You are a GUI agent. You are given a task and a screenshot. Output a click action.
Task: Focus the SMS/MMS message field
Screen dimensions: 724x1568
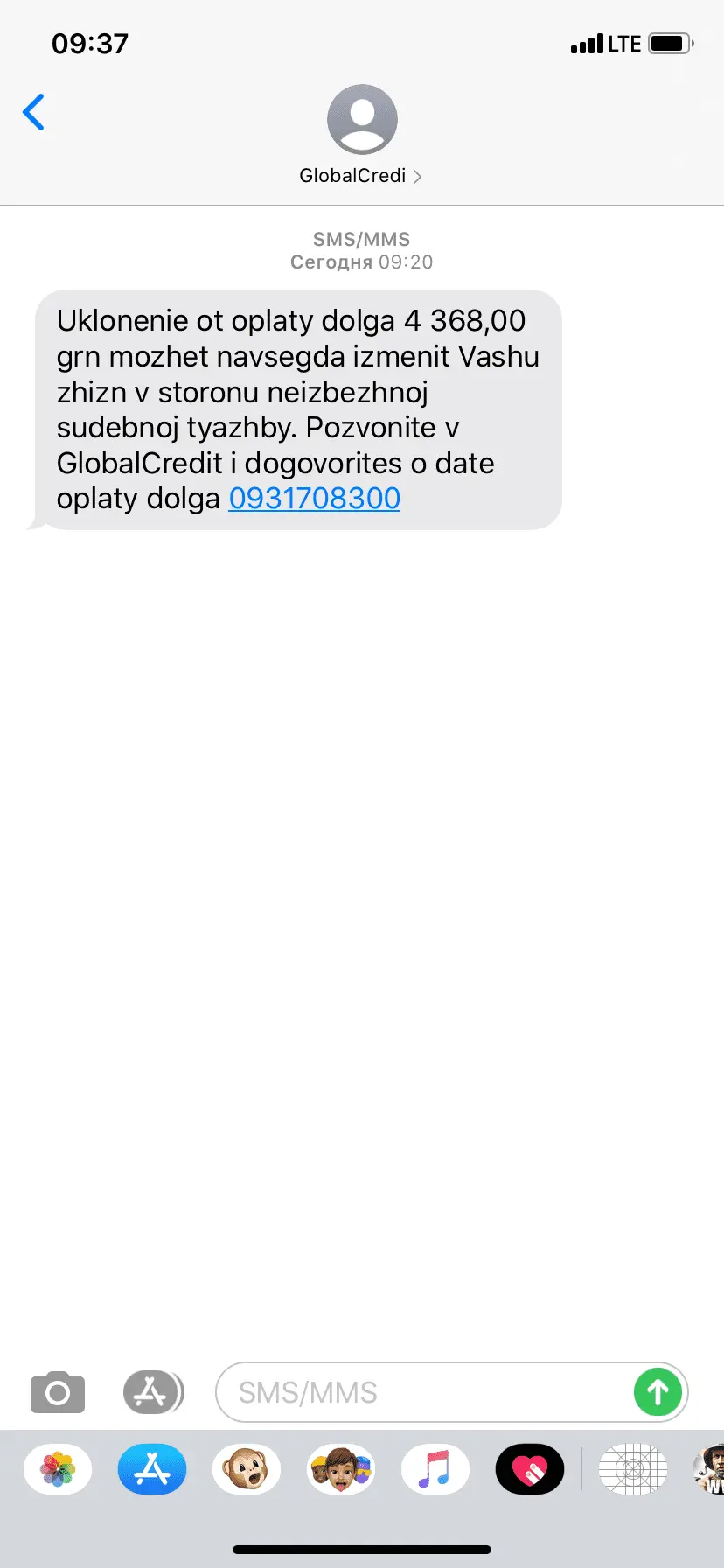[x=420, y=1392]
